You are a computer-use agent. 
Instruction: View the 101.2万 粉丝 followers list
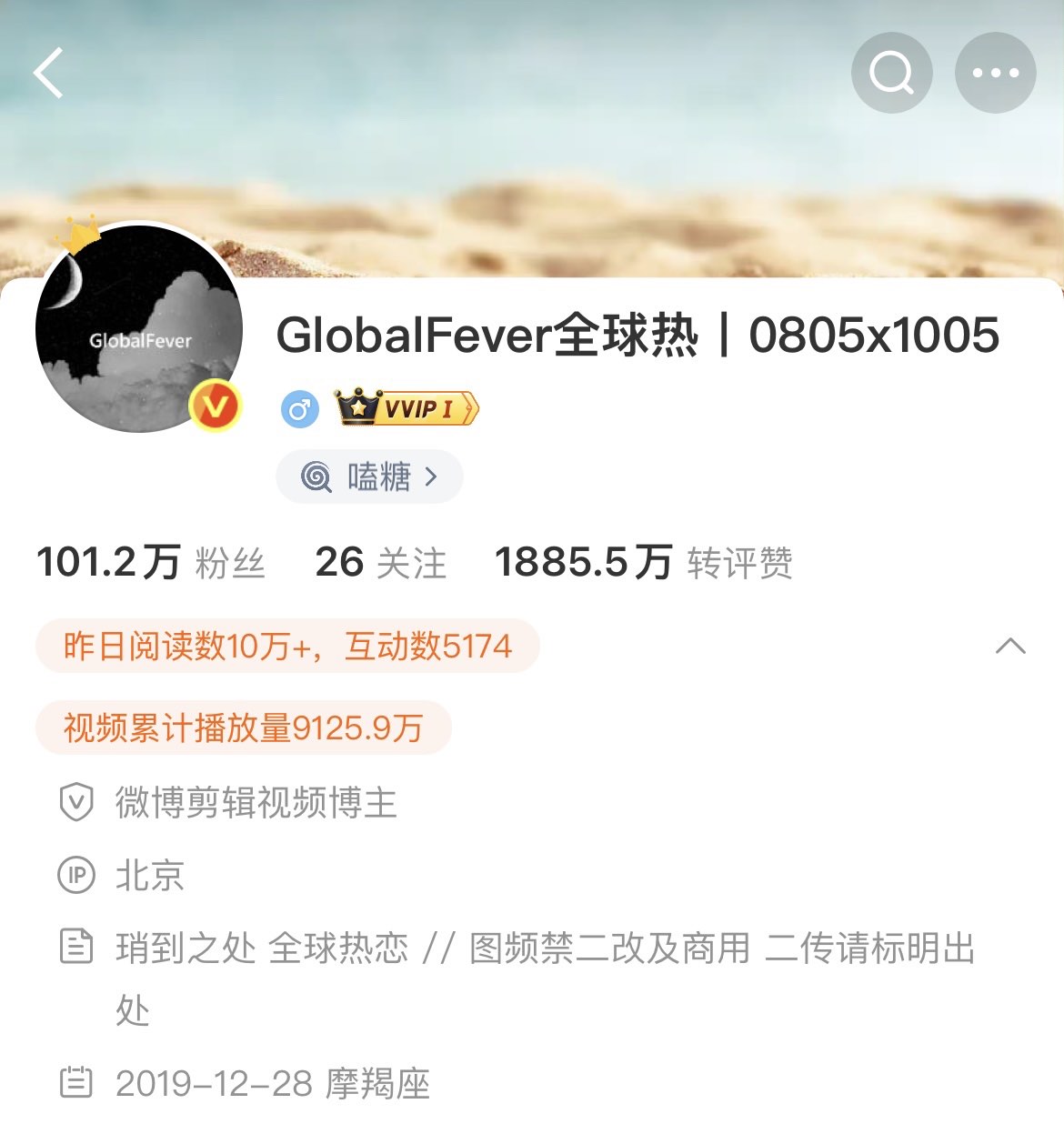click(x=151, y=563)
